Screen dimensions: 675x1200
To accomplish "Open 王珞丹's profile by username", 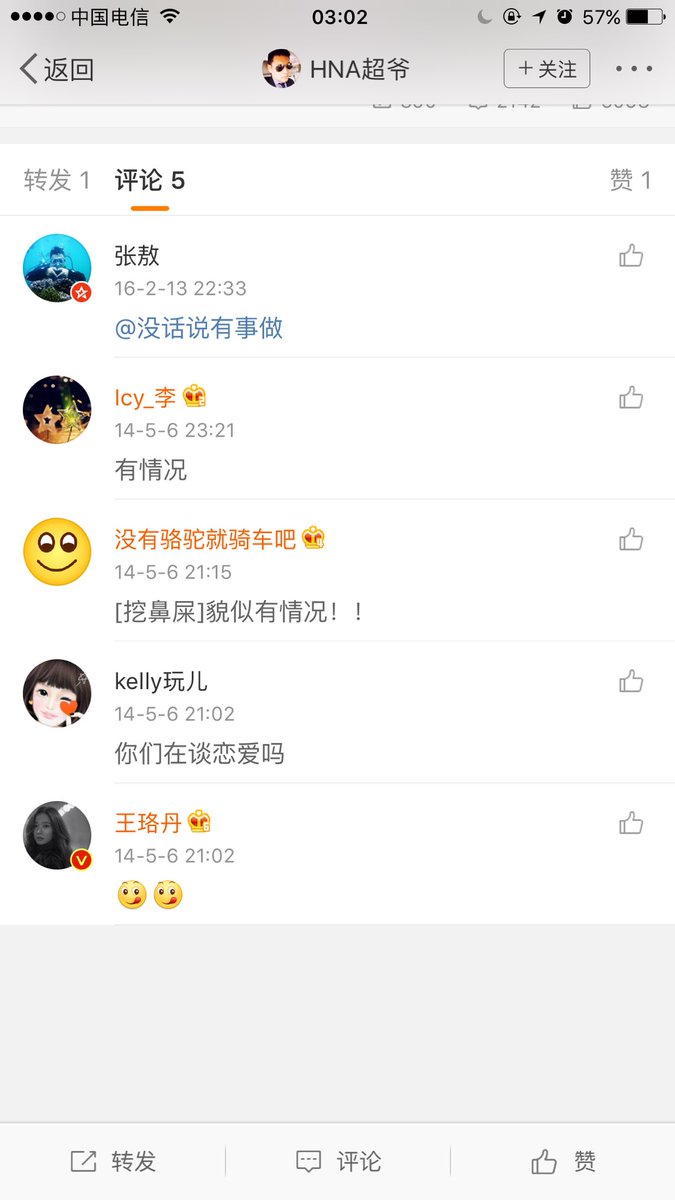I will click(x=148, y=824).
